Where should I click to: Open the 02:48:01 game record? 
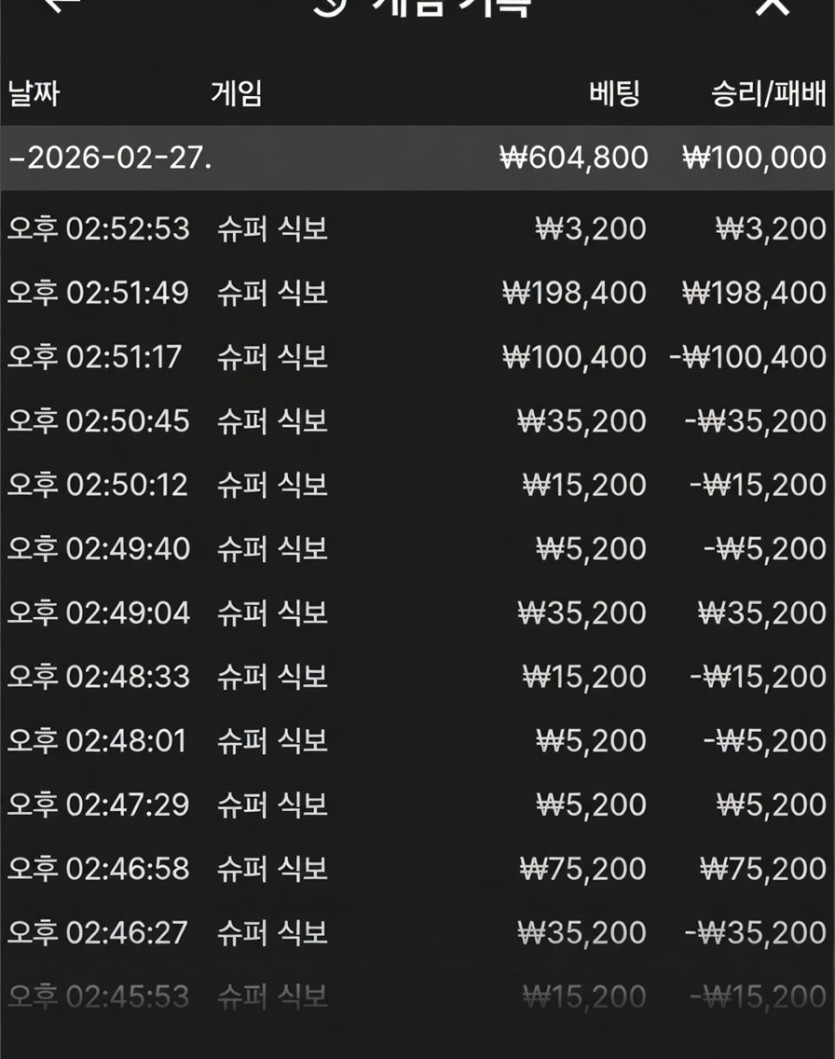coord(417,741)
